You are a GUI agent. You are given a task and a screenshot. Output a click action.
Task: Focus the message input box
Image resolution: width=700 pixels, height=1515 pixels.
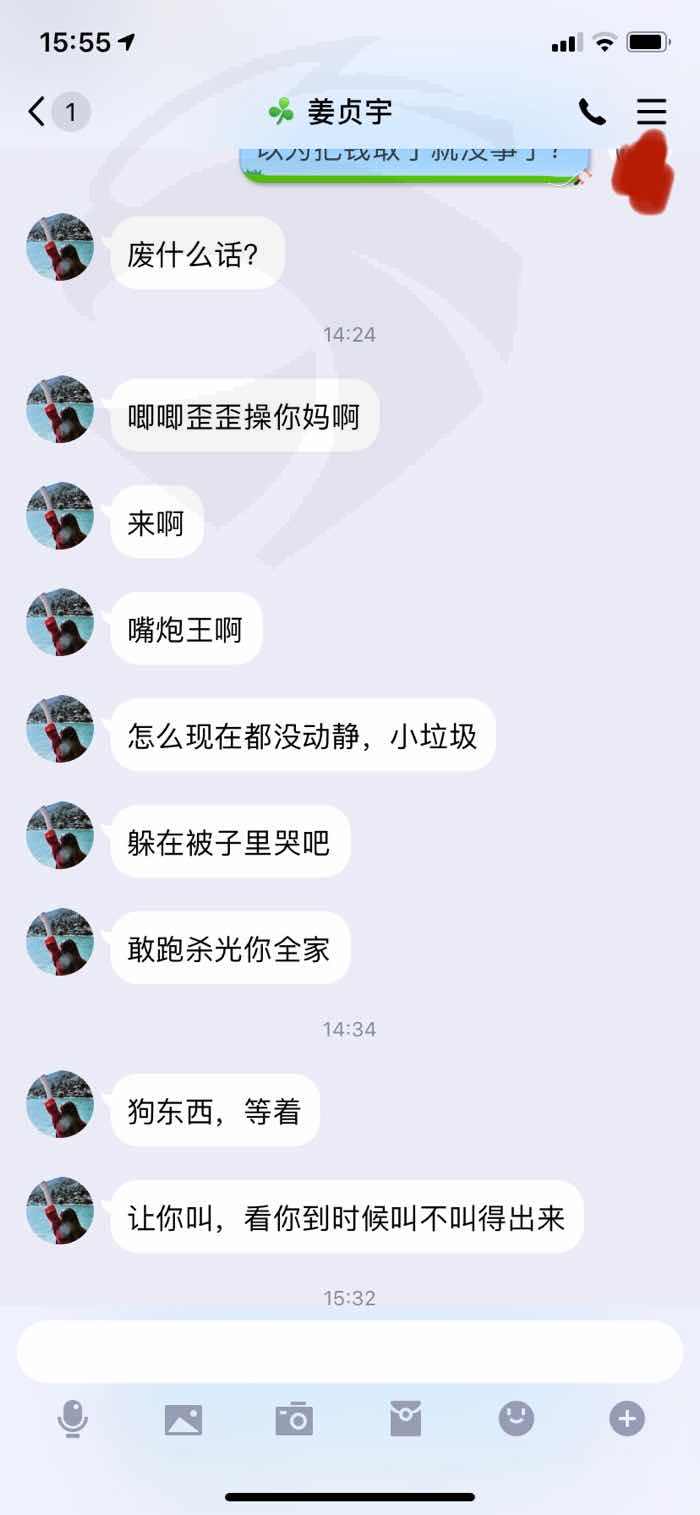[x=350, y=1351]
